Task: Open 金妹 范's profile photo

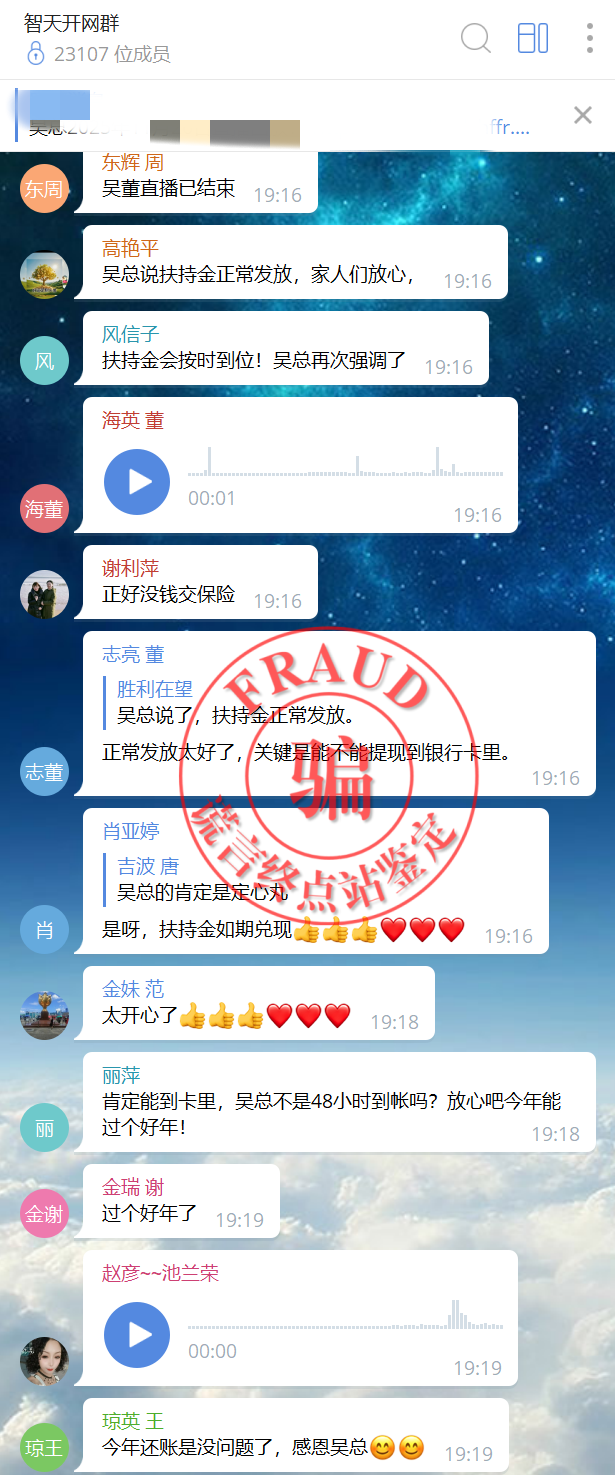Action: [45, 1015]
